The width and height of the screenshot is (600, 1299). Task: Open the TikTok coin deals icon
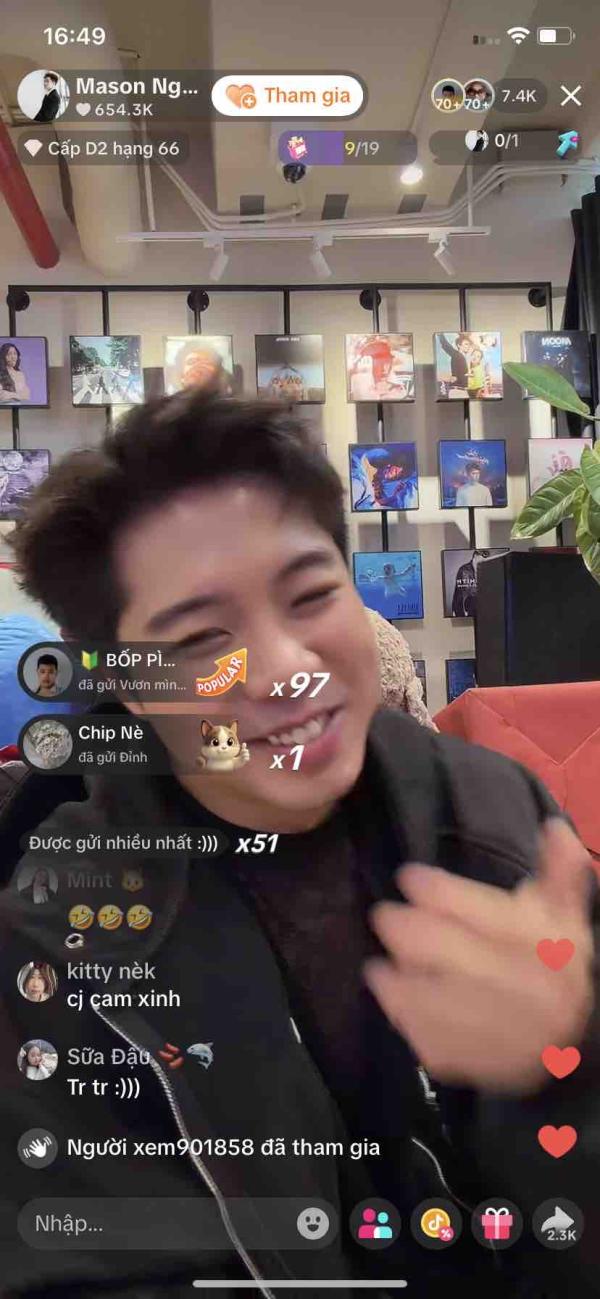(436, 1224)
